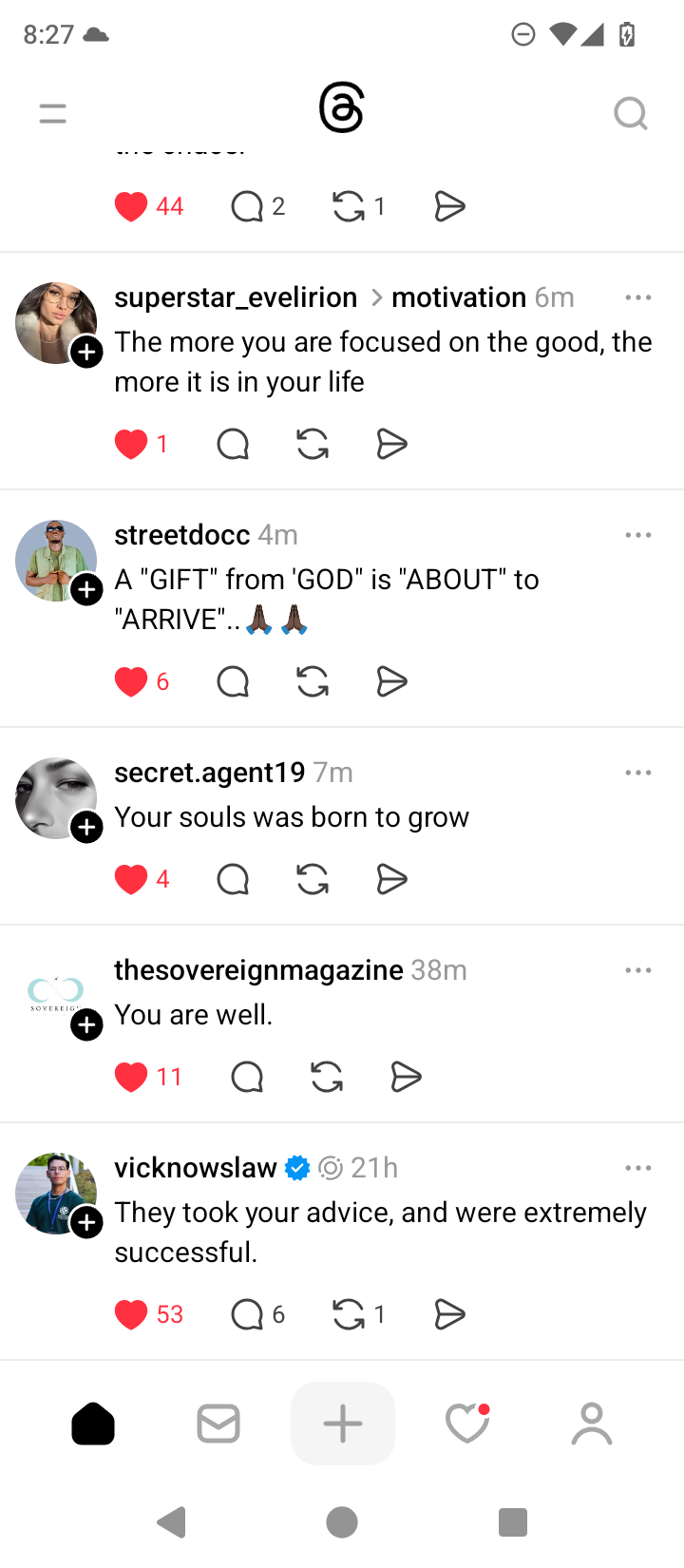Comment on vicknowslaw's post
The height and width of the screenshot is (1568, 684).
pyautogui.click(x=247, y=1314)
